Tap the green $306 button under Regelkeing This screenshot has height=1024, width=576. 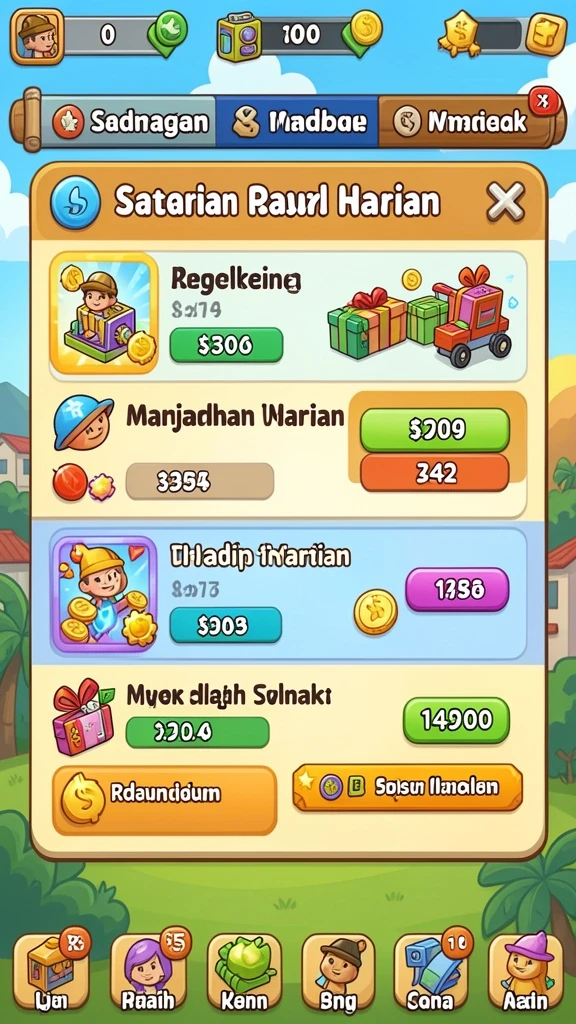pyautogui.click(x=226, y=345)
